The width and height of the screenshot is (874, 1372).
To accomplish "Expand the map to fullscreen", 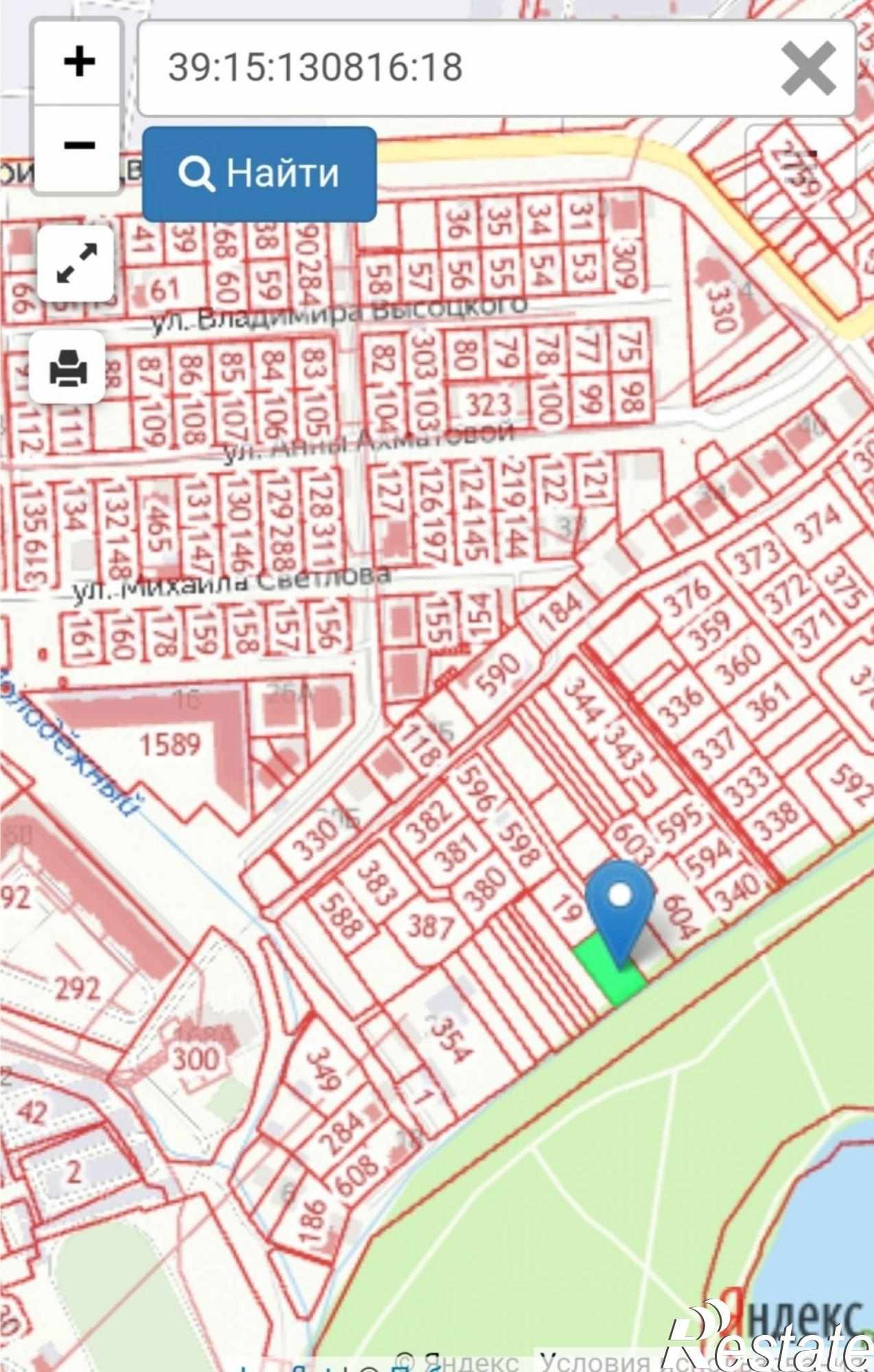I will click(x=75, y=263).
